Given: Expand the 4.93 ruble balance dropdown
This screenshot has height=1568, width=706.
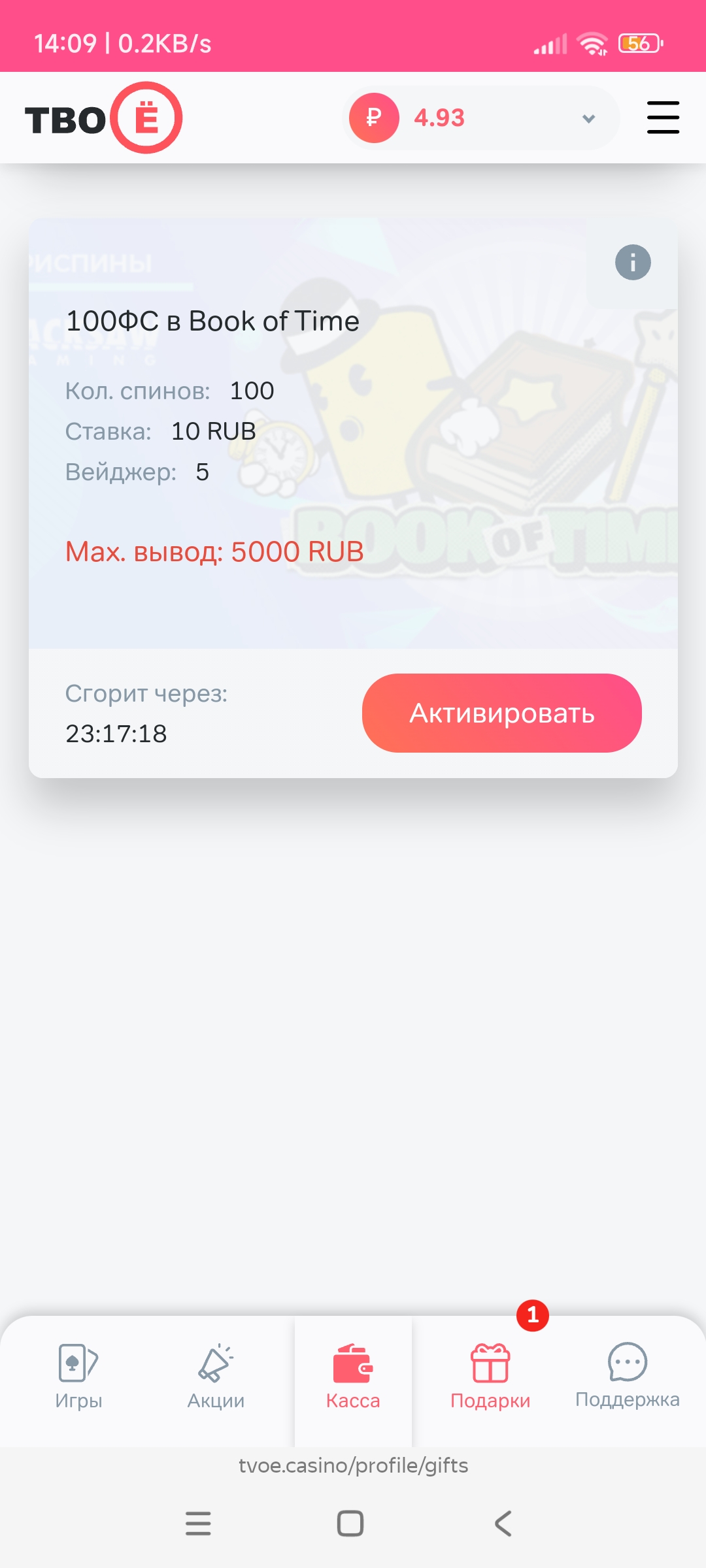Looking at the screenshot, I should pyautogui.click(x=588, y=118).
